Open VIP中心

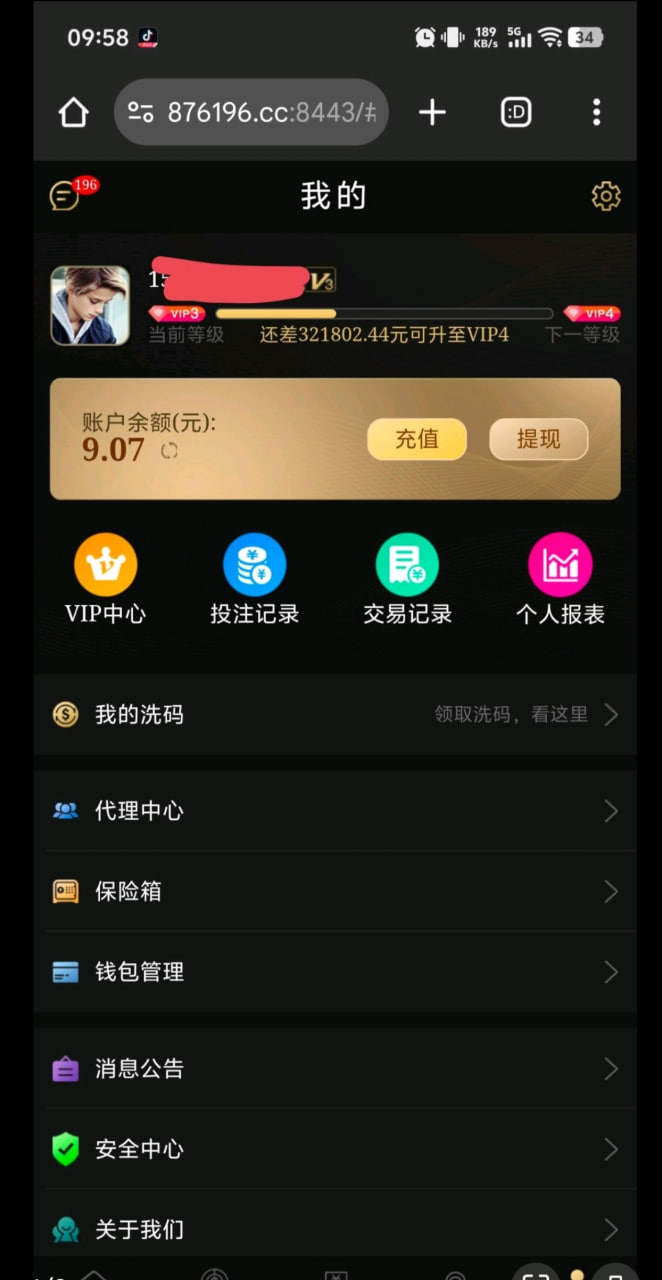pos(105,579)
